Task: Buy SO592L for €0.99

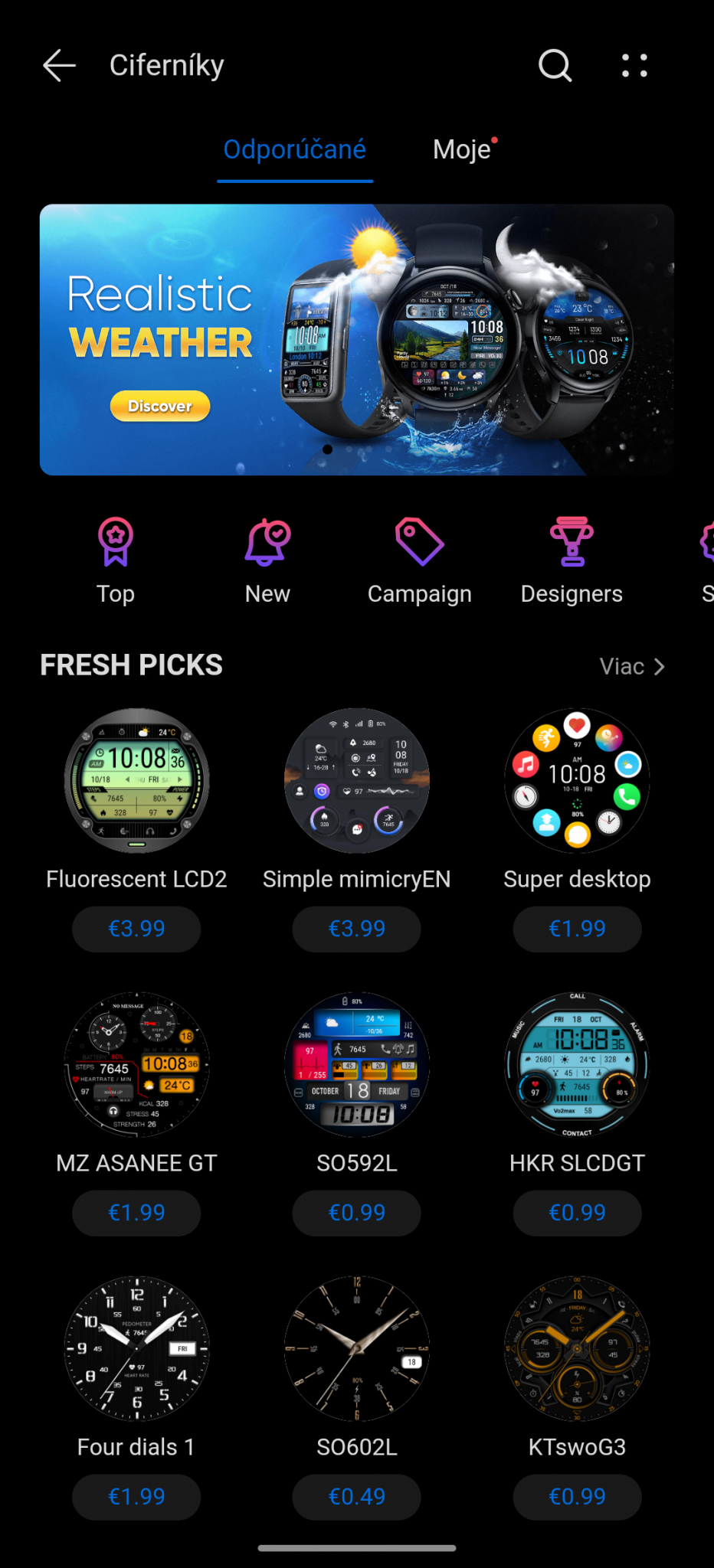Action: (x=357, y=1213)
